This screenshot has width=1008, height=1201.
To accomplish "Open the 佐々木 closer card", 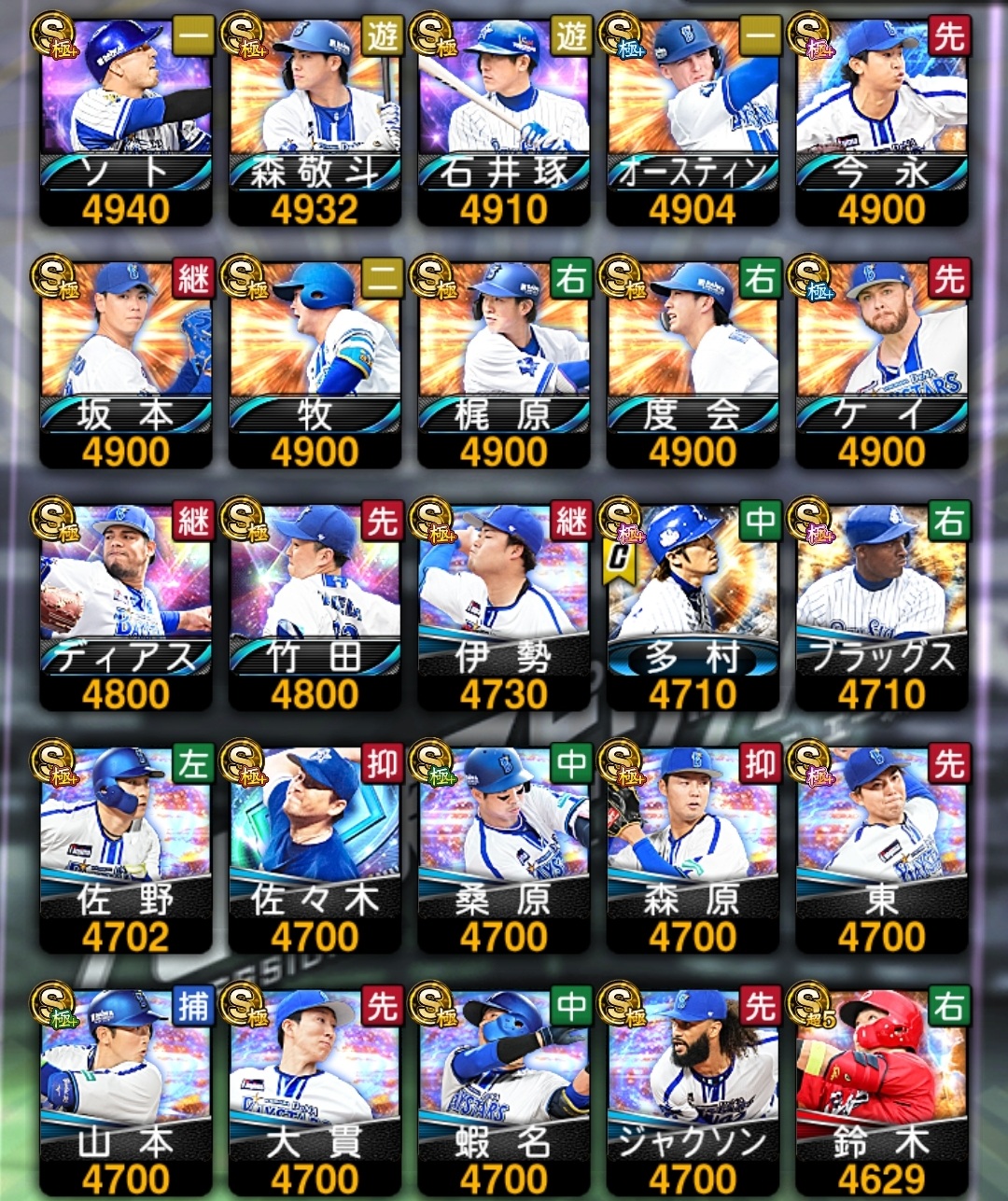I will click(315, 849).
